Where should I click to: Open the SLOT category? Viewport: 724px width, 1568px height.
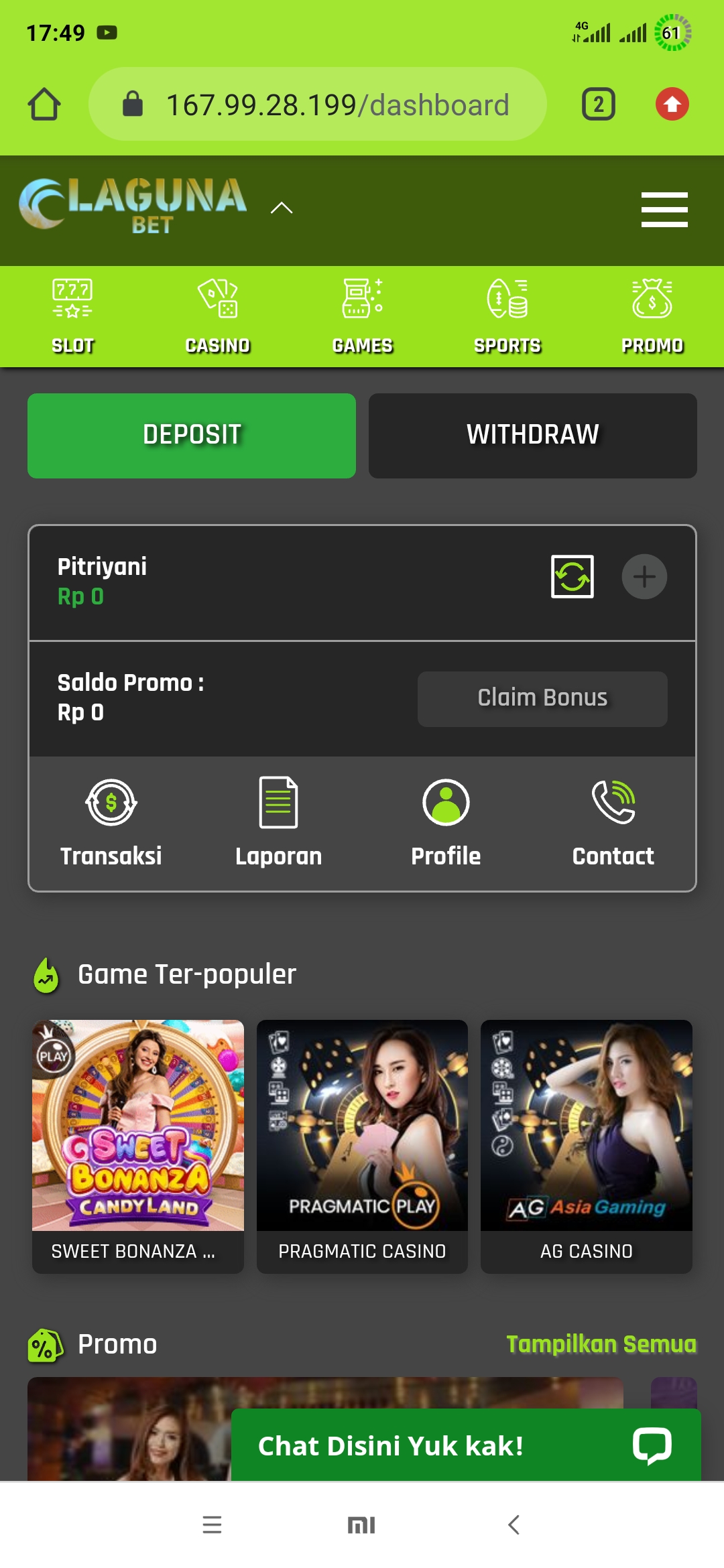[72, 316]
